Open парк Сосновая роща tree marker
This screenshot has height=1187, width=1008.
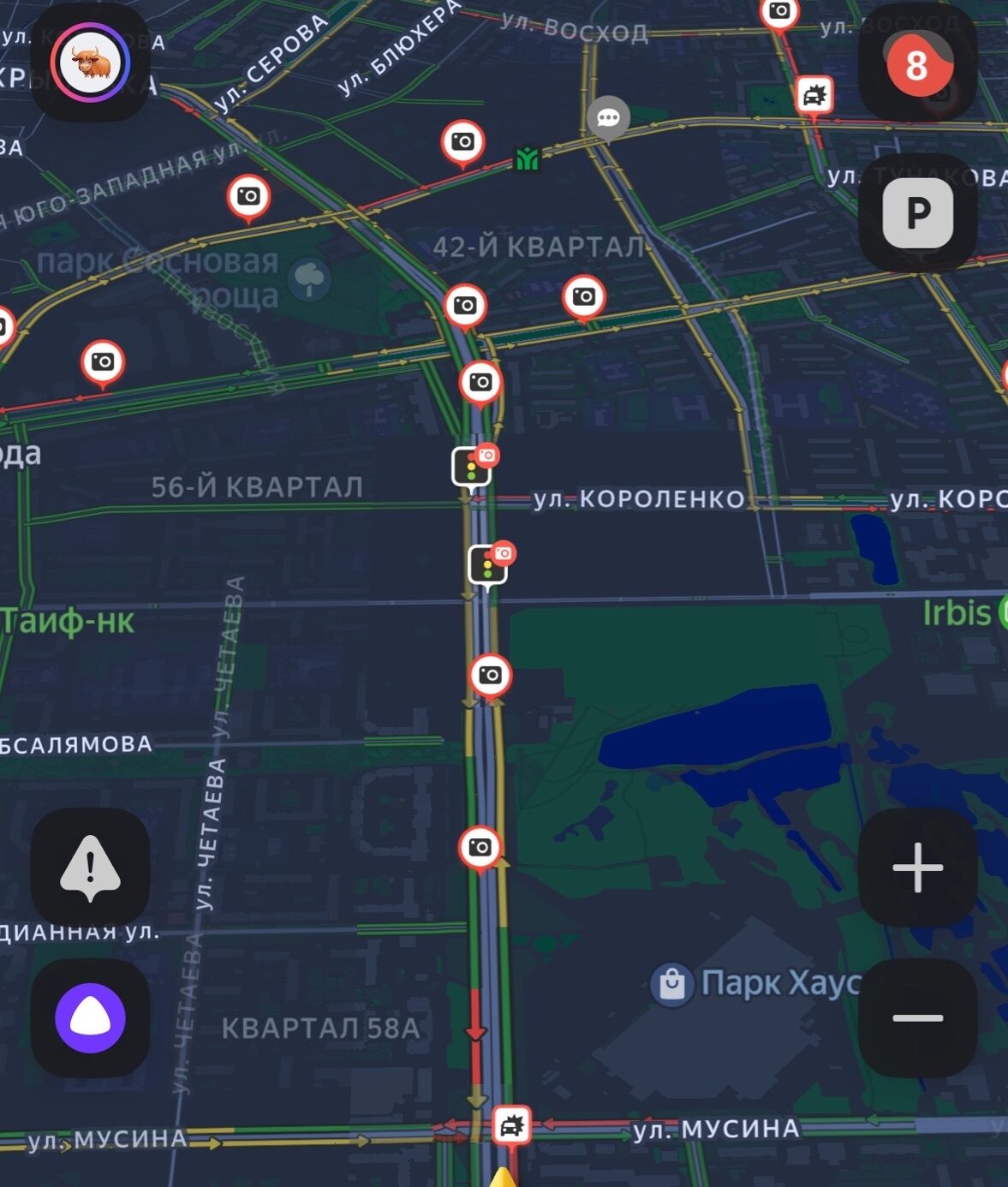pyautogui.click(x=309, y=279)
